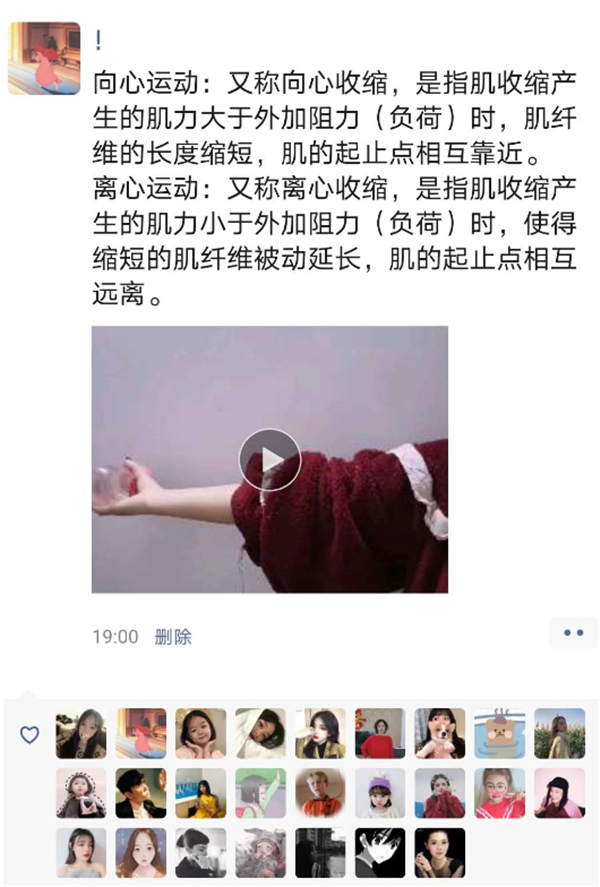Image resolution: width=600 pixels, height=887 pixels.
Task: Open the cartoon bear avatar liker
Action: (x=500, y=734)
